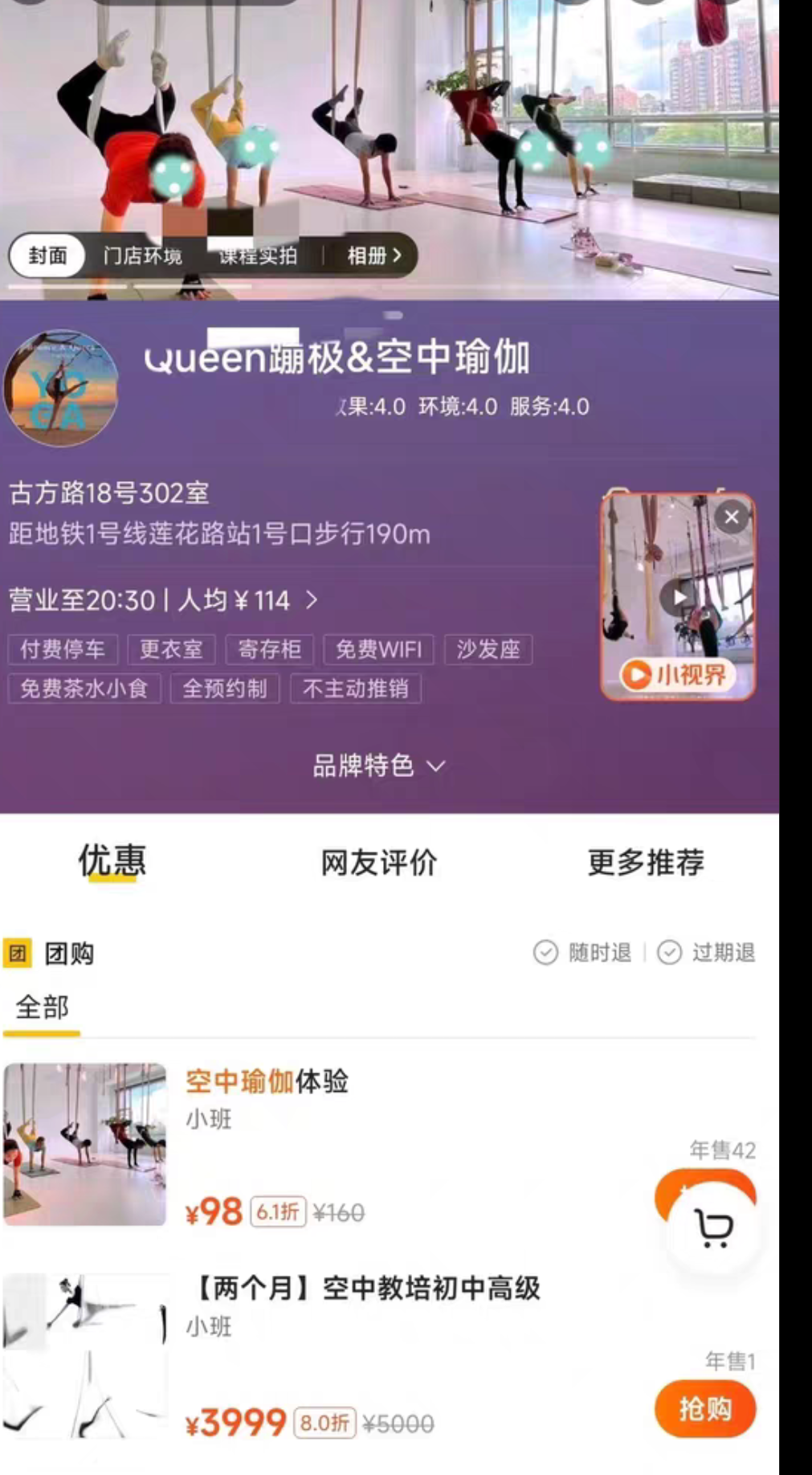Open the studio address 古方路18号302室
Viewport: 812px width, 1475px height.
point(109,492)
